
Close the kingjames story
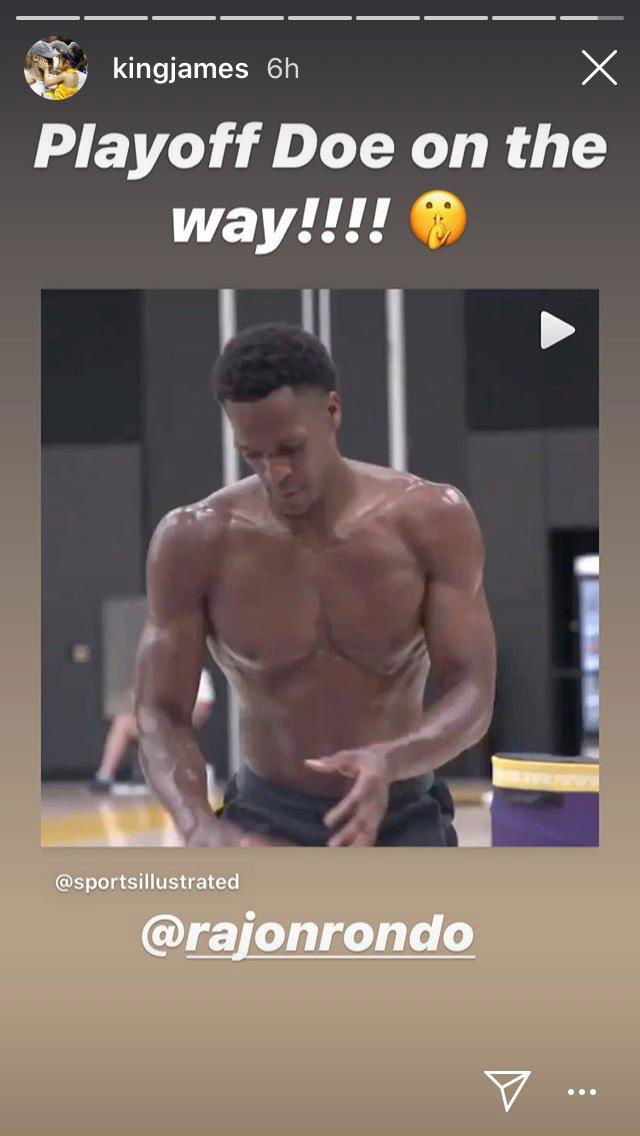(x=599, y=68)
